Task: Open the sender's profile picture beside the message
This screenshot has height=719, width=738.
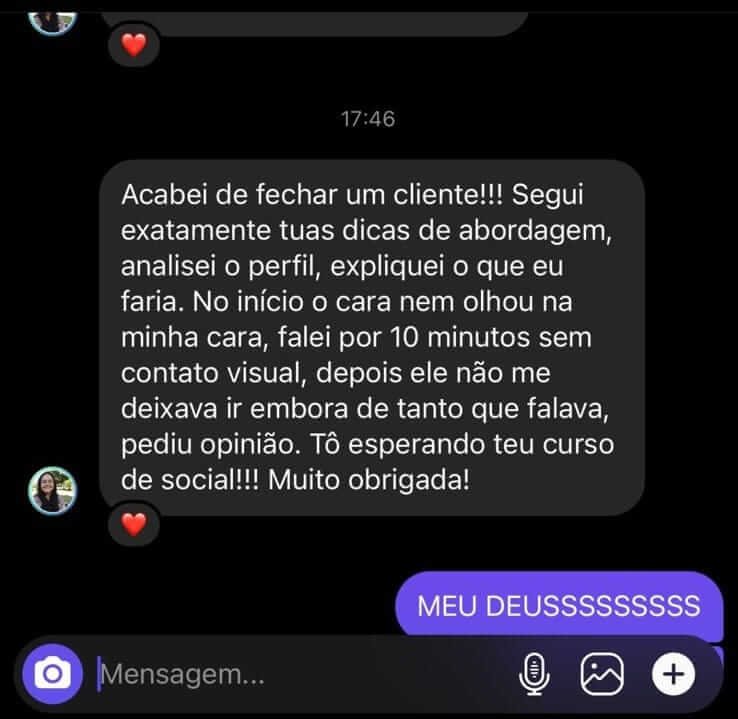Action: tap(52, 491)
